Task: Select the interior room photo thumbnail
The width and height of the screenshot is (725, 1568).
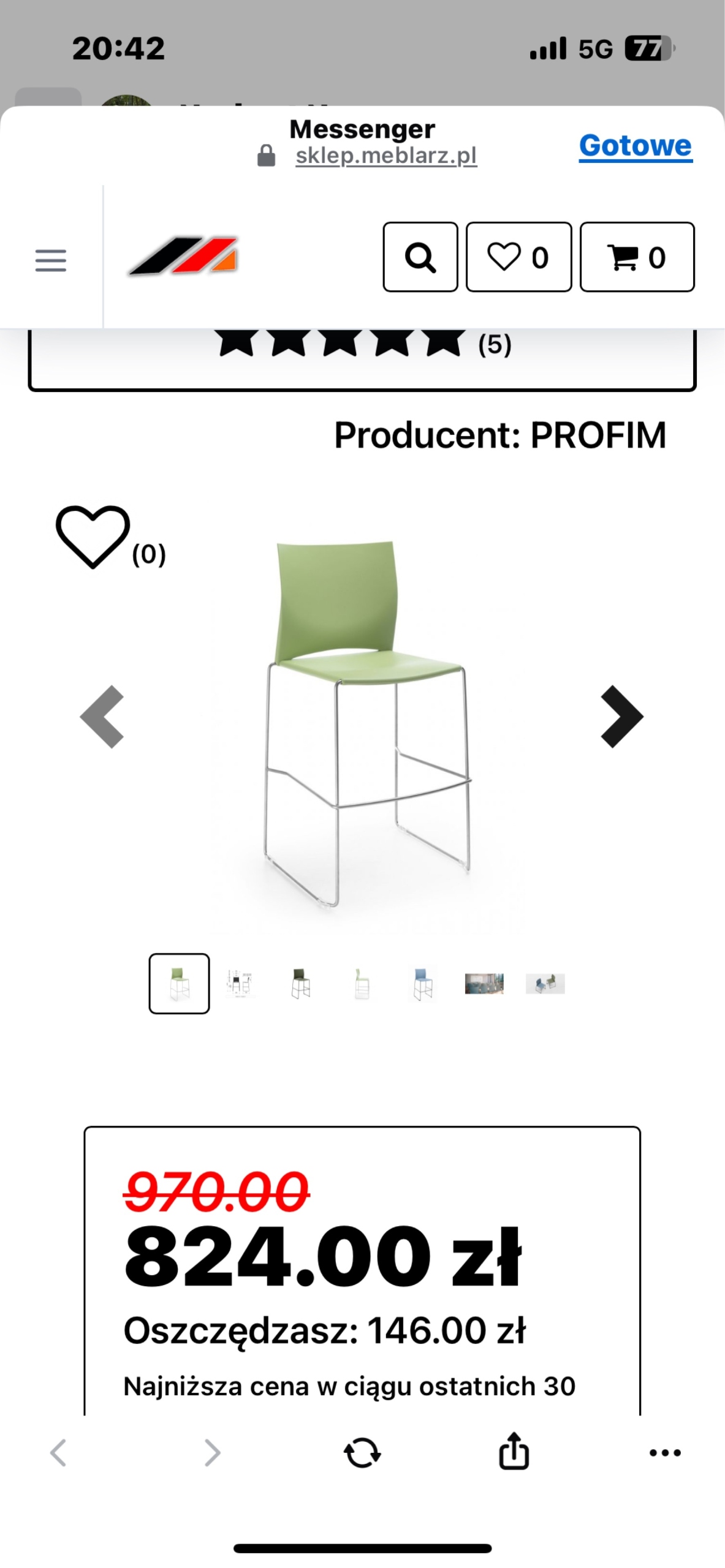Action: pyautogui.click(x=484, y=984)
